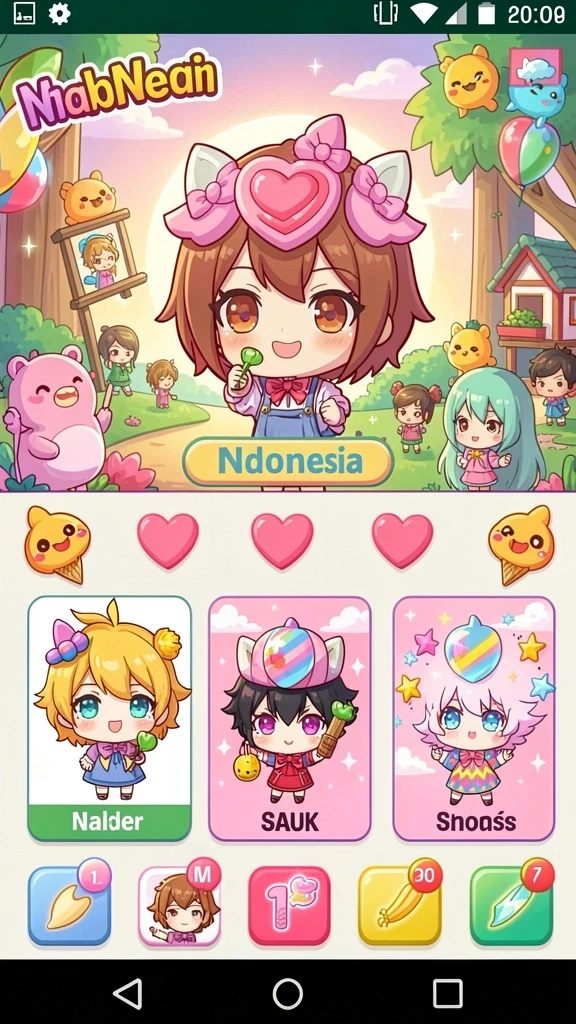Choose the SAUK character card
This screenshot has width=576, height=1024.
pos(289,718)
